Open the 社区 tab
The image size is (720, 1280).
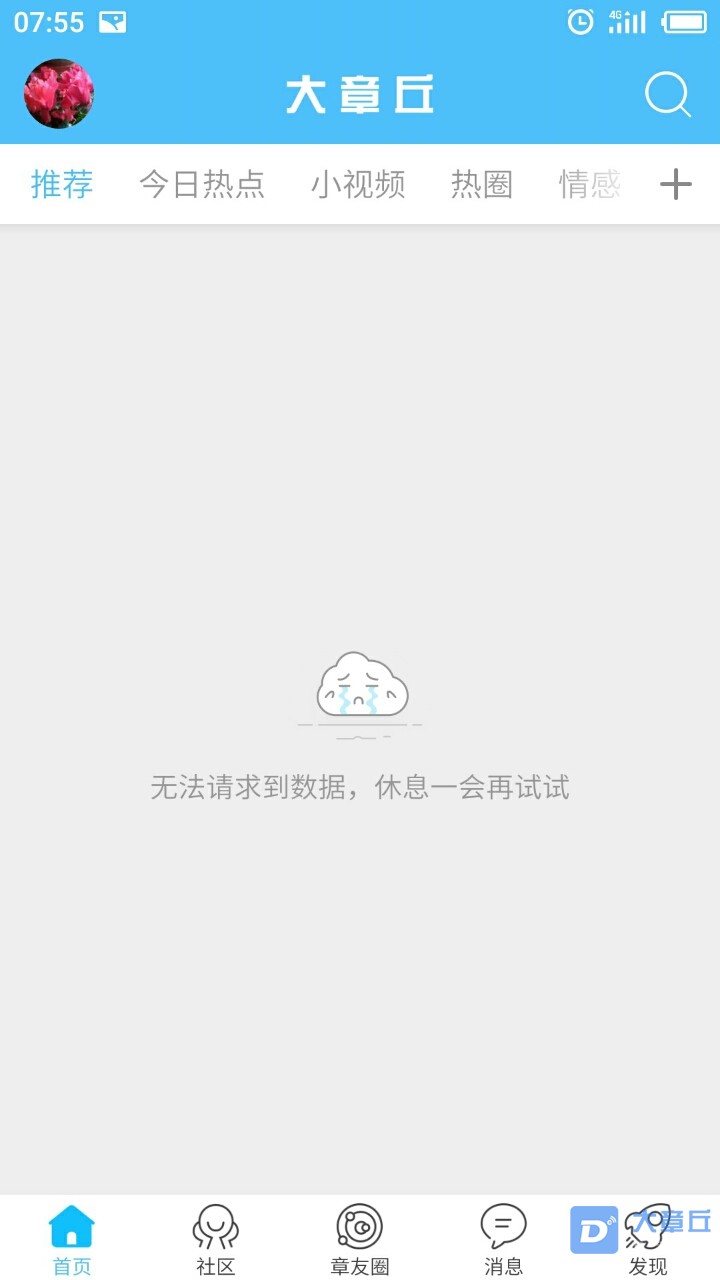tap(216, 1239)
